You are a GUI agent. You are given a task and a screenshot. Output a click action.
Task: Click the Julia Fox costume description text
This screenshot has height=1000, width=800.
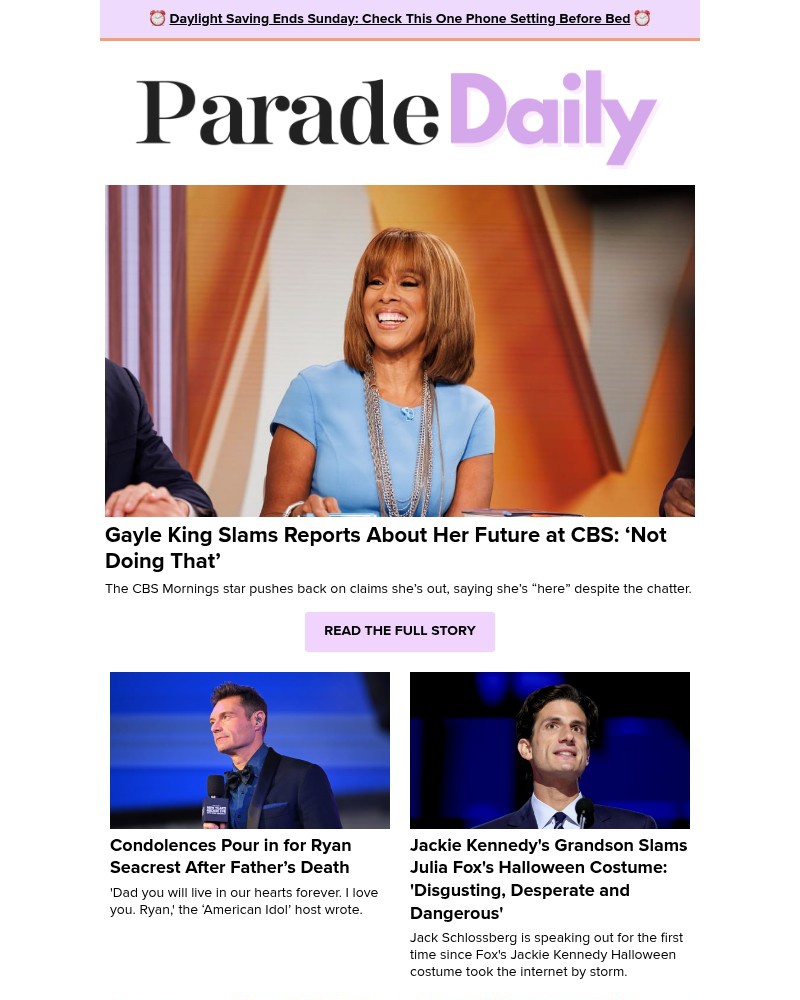(547, 954)
